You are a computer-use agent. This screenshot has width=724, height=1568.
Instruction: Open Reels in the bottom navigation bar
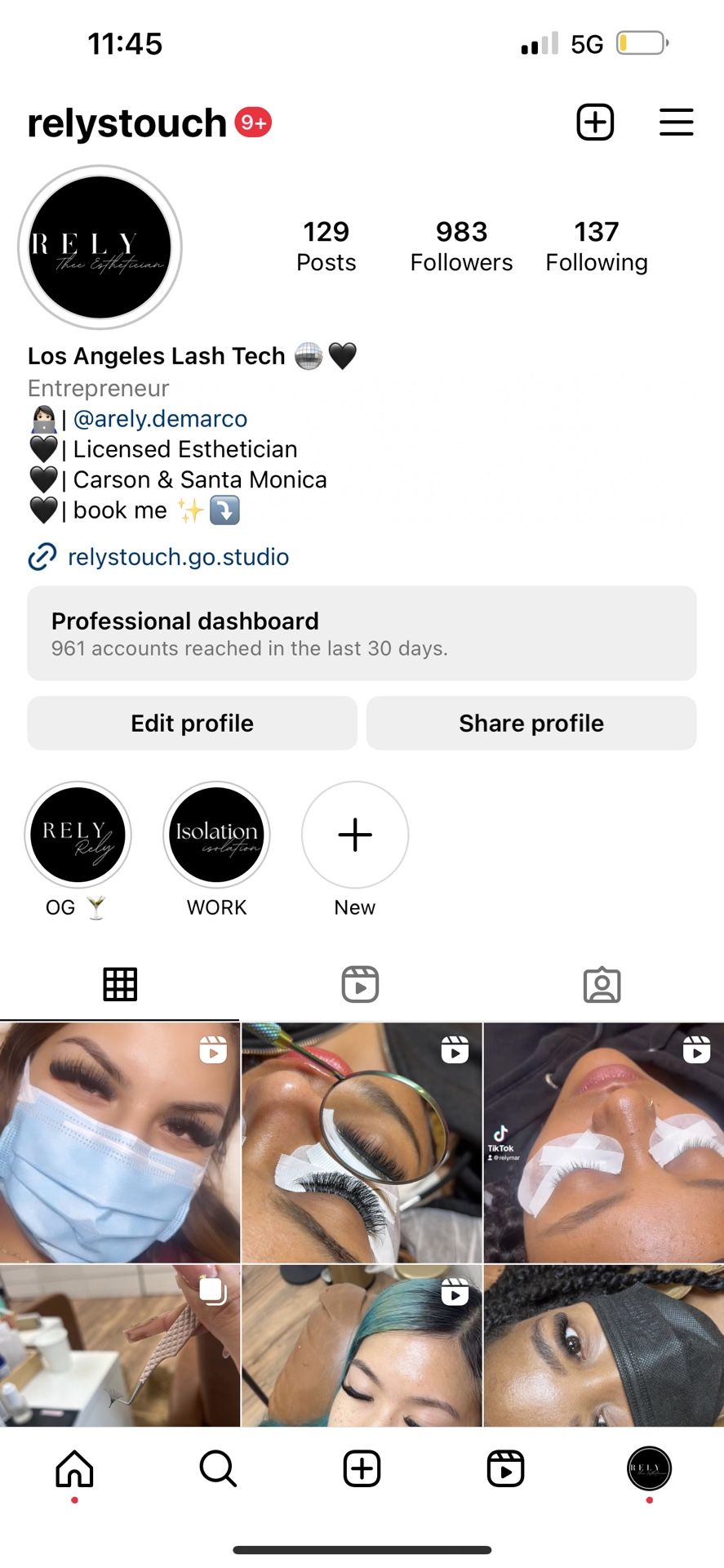pyautogui.click(x=505, y=1468)
